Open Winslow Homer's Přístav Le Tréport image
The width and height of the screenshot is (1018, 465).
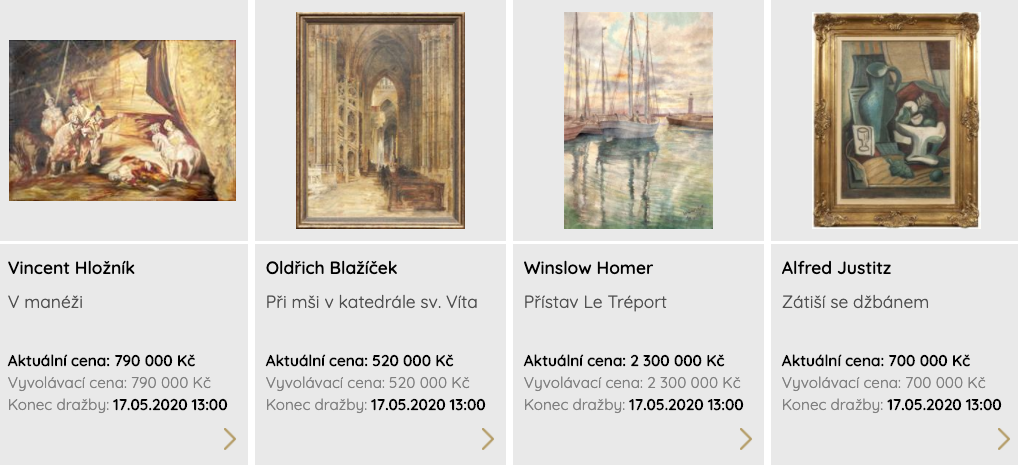(638, 121)
